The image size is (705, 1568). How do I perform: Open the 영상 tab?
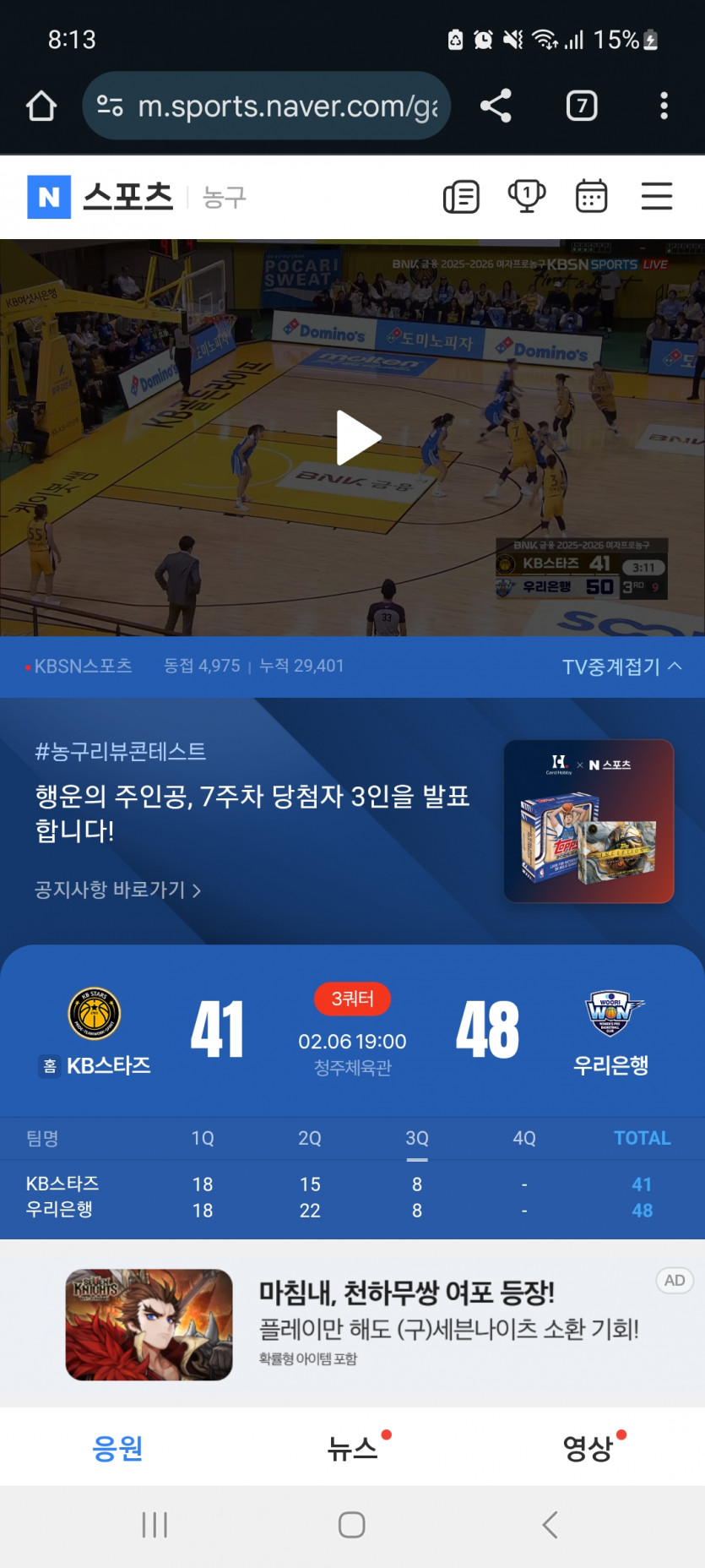(x=588, y=1446)
